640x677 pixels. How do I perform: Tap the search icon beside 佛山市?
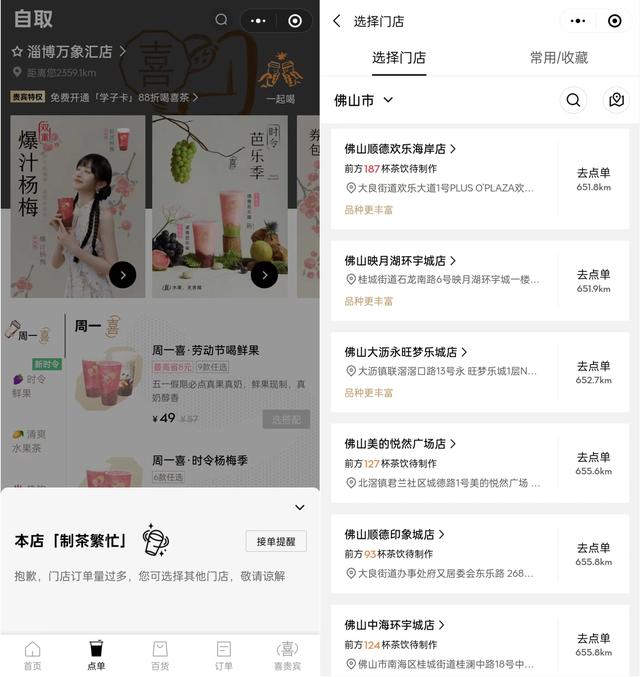tap(573, 100)
